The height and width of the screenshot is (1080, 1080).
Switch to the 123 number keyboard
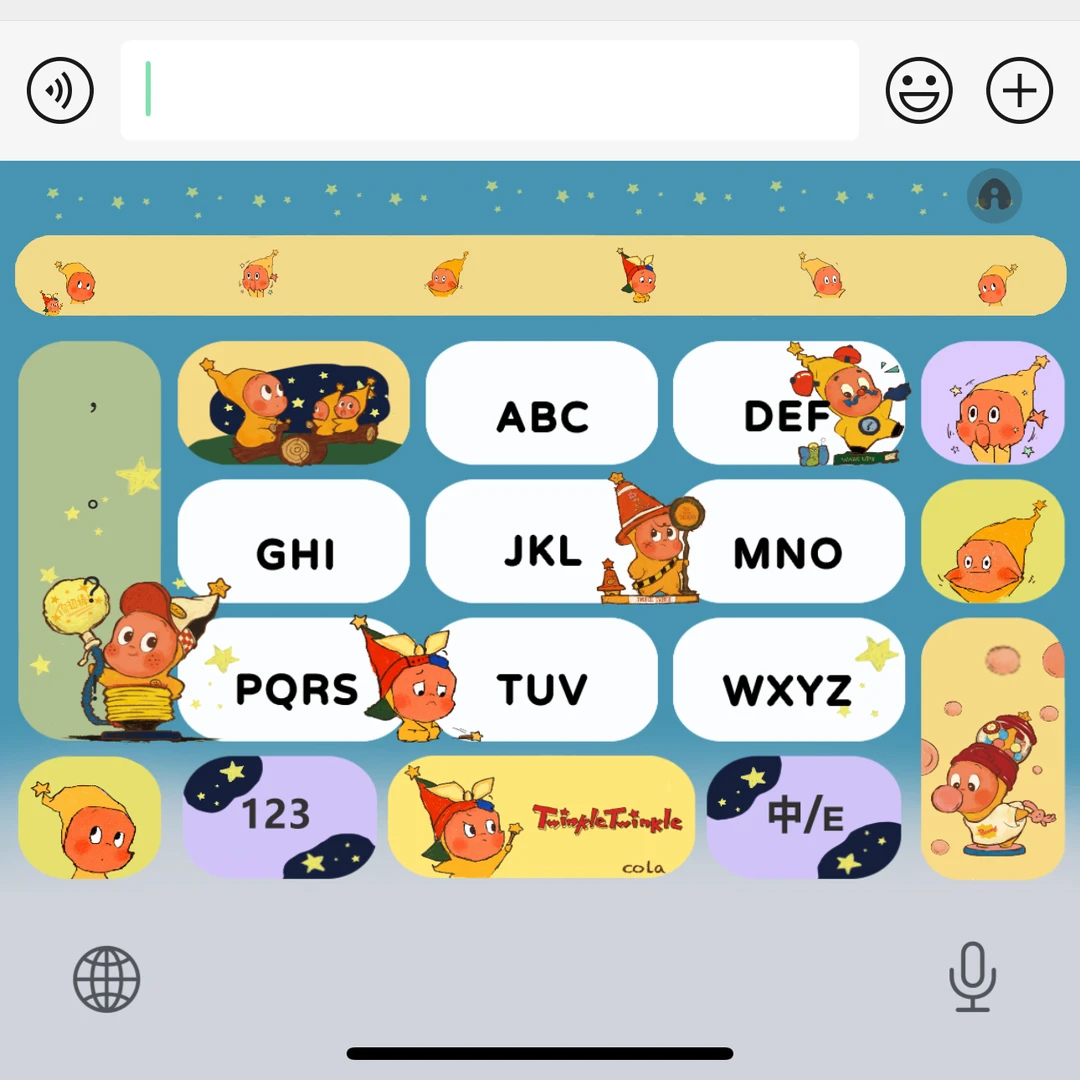coord(280,817)
